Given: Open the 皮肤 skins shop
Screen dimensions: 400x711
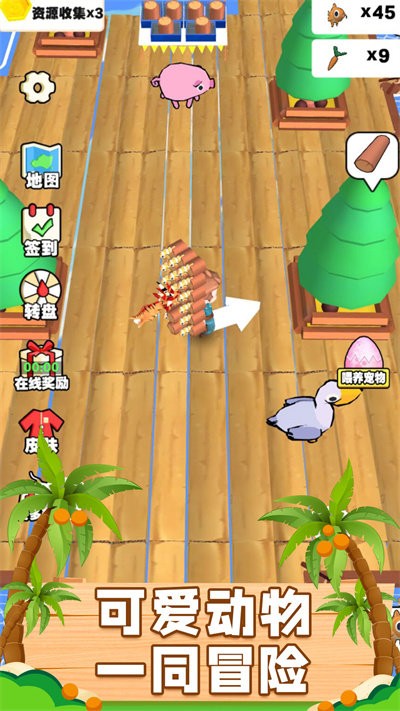Looking at the screenshot, I should [x=41, y=431].
